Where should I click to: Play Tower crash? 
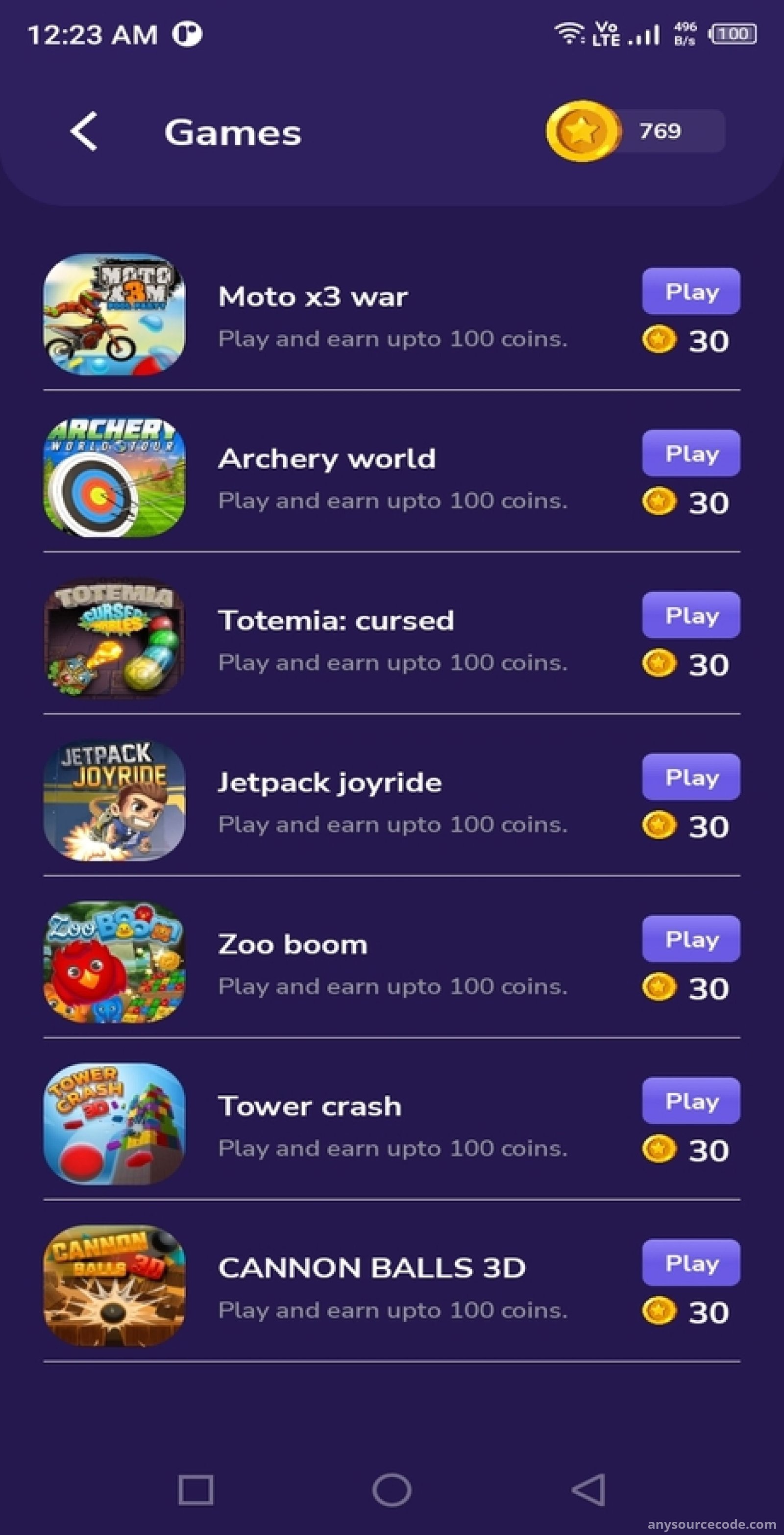pyautogui.click(x=691, y=1101)
